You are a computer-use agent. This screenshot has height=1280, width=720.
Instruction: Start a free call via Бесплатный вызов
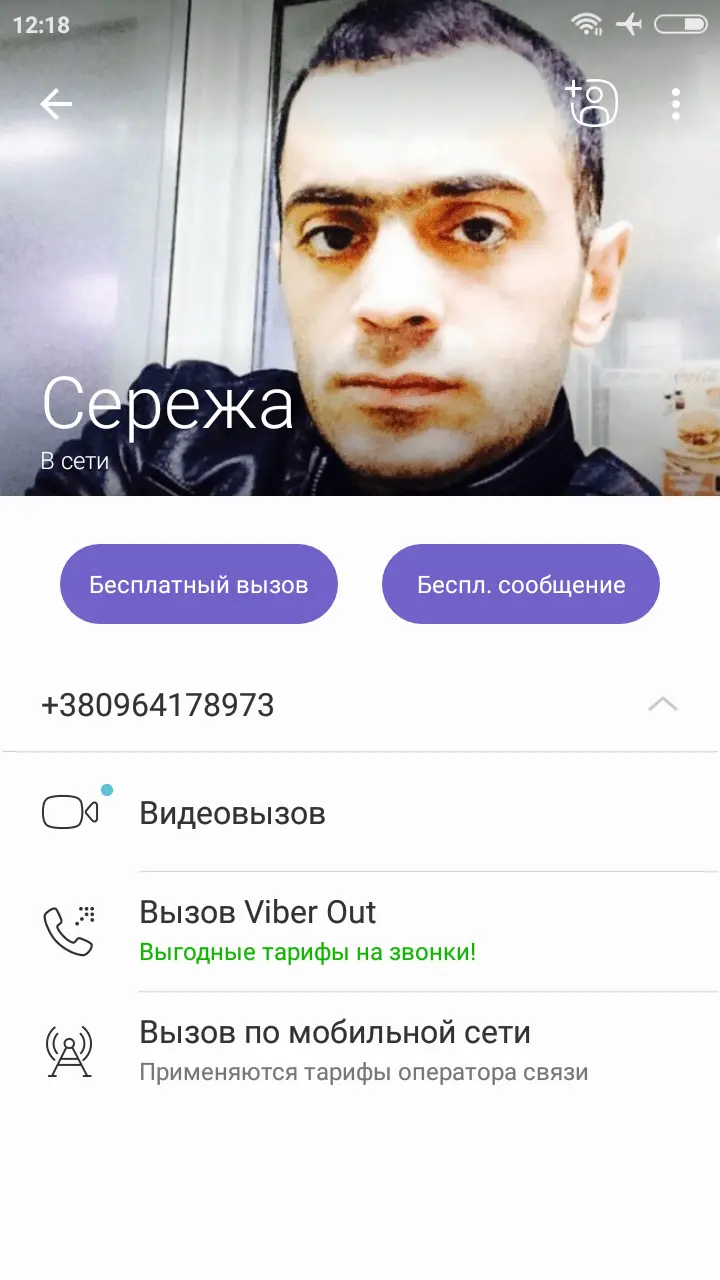(x=198, y=585)
